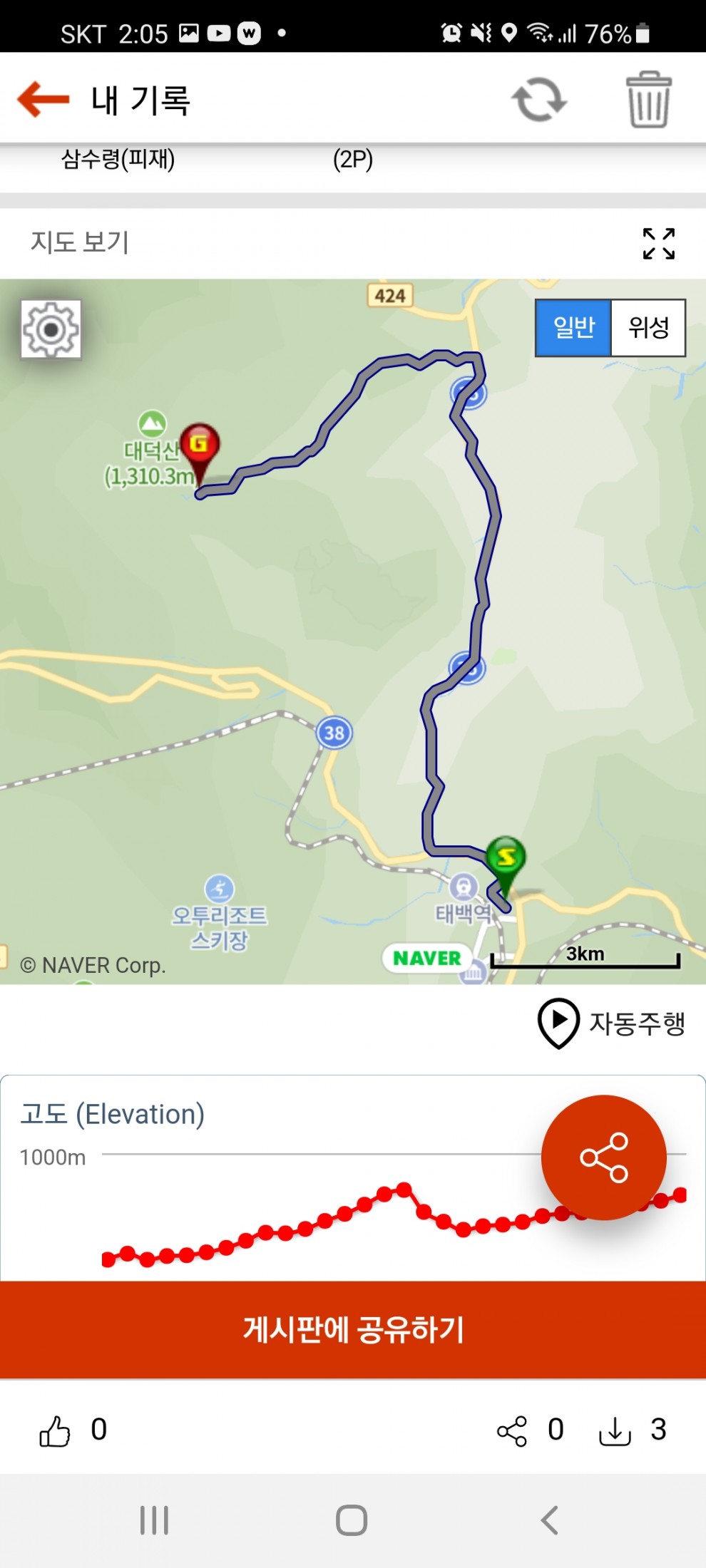This screenshot has height=1568, width=706.
Task: Tap the bottom share count icon
Action: click(x=512, y=1430)
